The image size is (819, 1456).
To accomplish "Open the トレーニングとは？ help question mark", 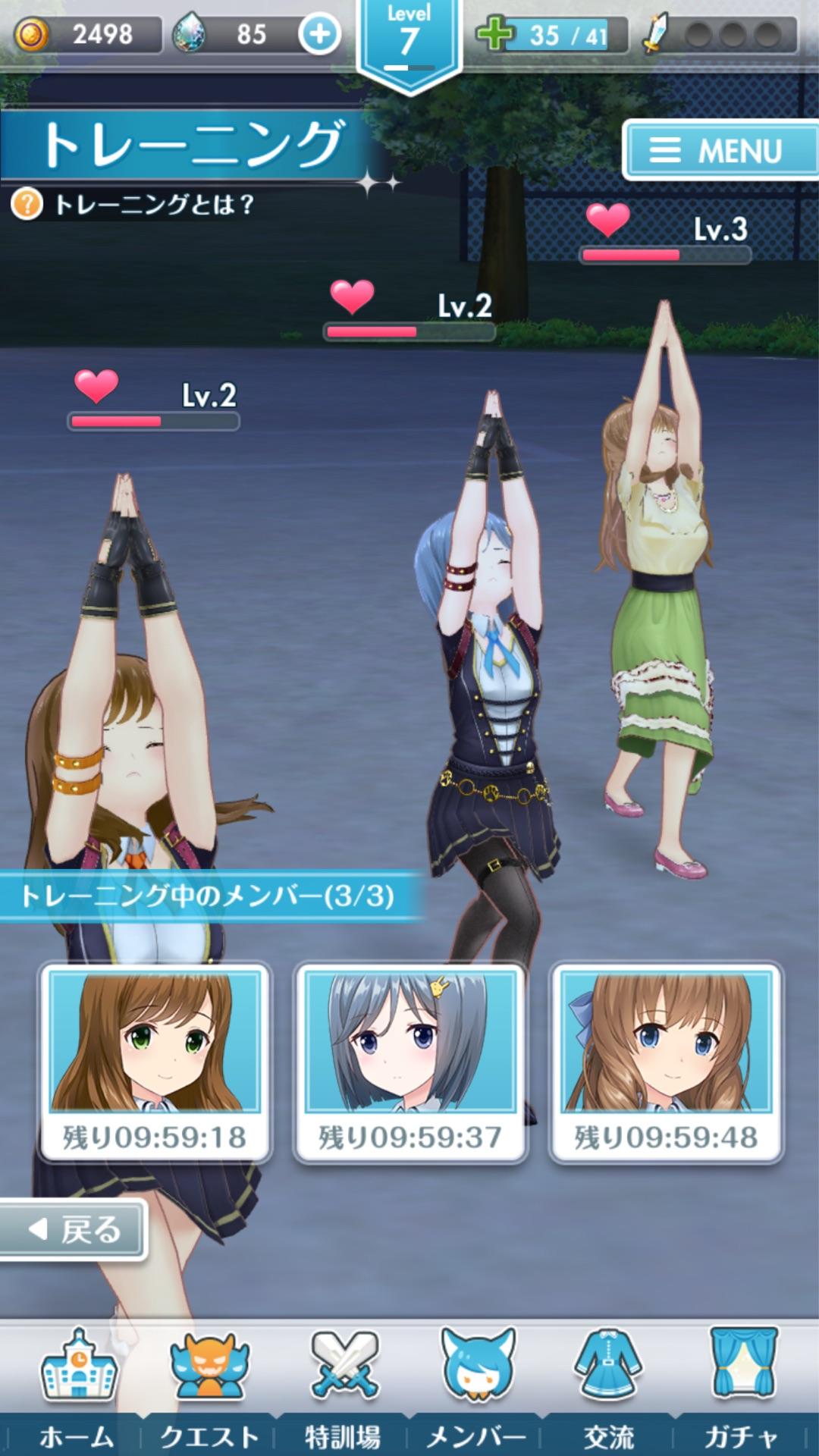I will click(27, 202).
